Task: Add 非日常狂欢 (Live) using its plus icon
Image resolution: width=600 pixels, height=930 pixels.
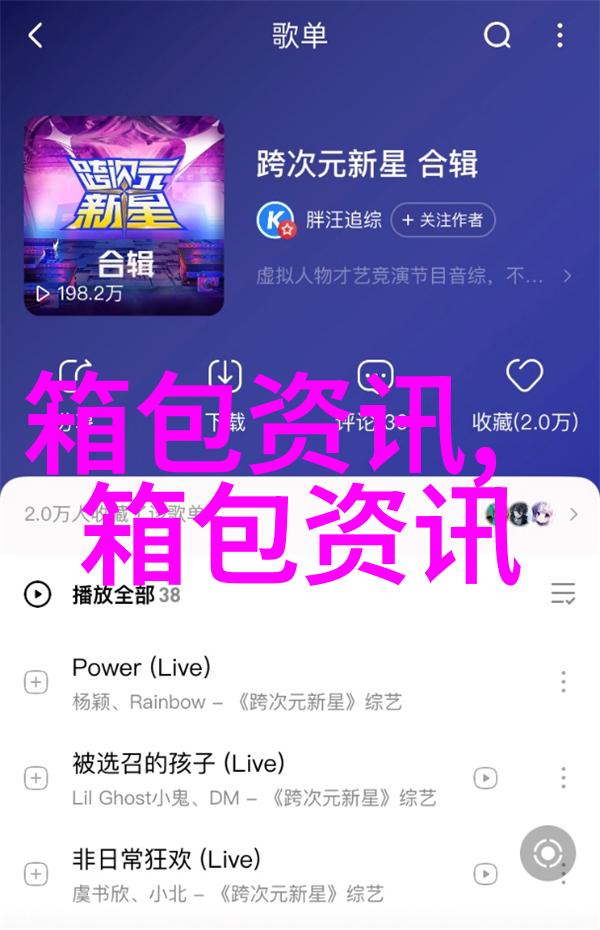Action: tap(36, 874)
